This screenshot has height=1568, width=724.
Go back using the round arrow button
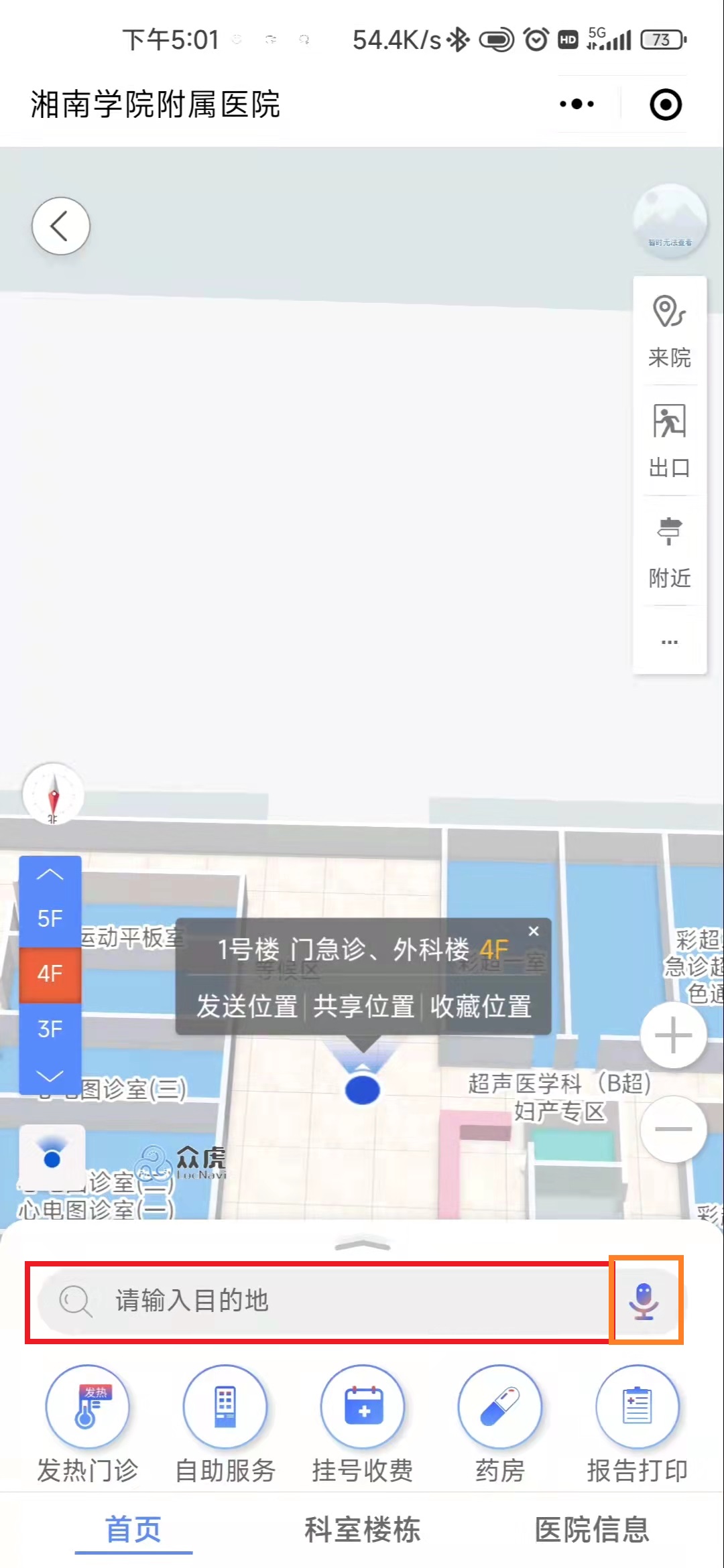(60, 226)
